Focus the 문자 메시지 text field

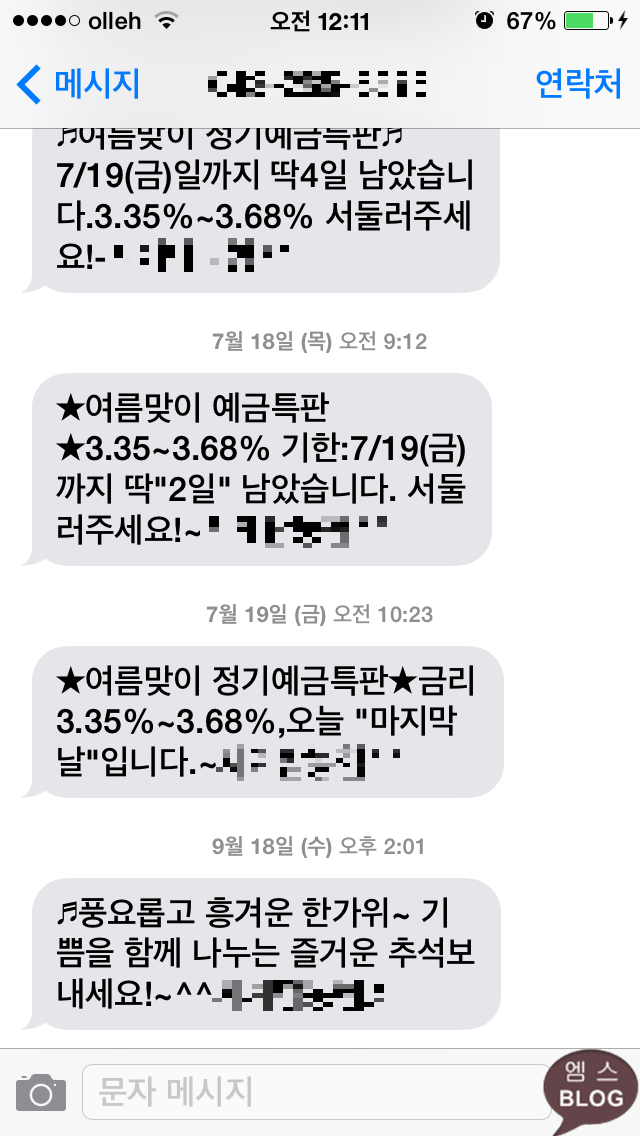pyautogui.click(x=317, y=1092)
